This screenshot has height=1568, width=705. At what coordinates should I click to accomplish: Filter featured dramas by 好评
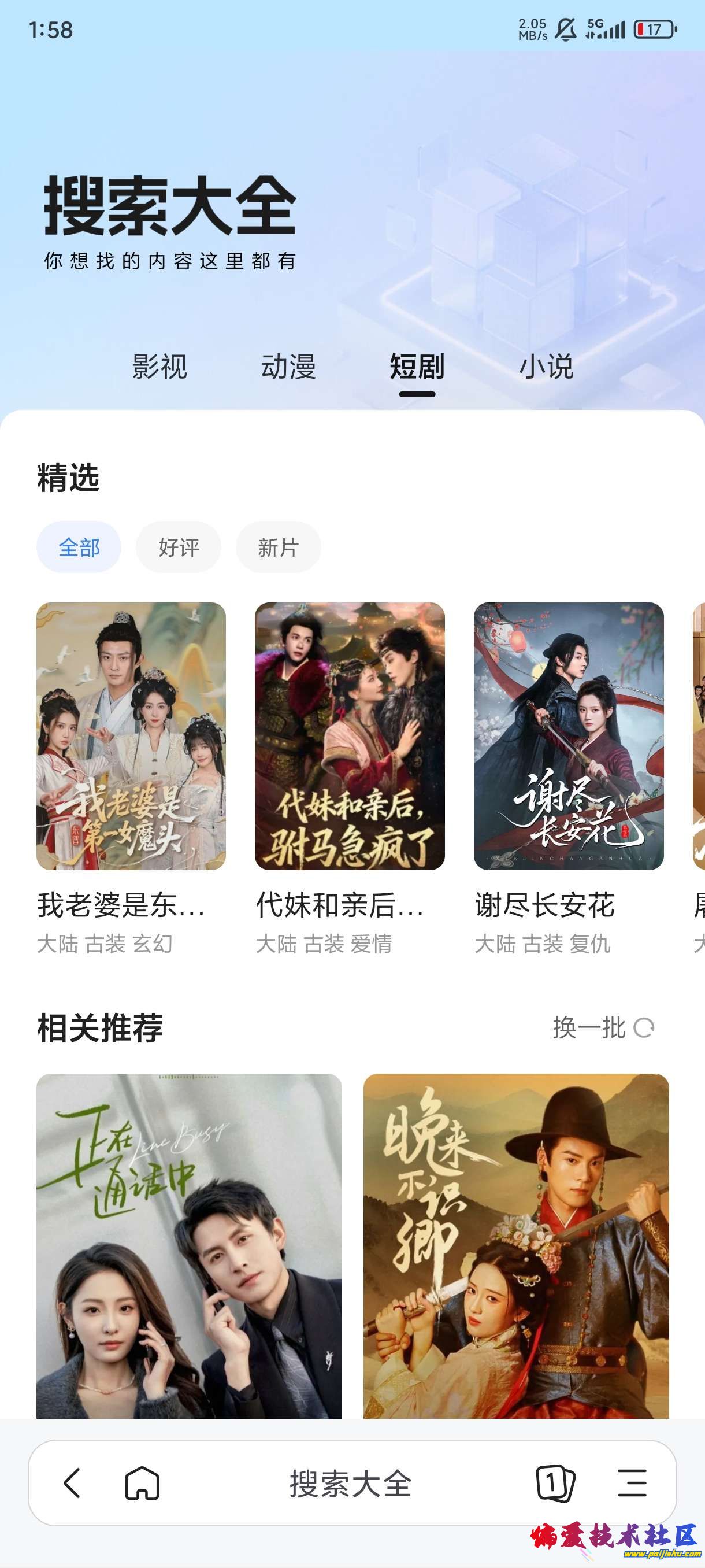pyautogui.click(x=178, y=547)
